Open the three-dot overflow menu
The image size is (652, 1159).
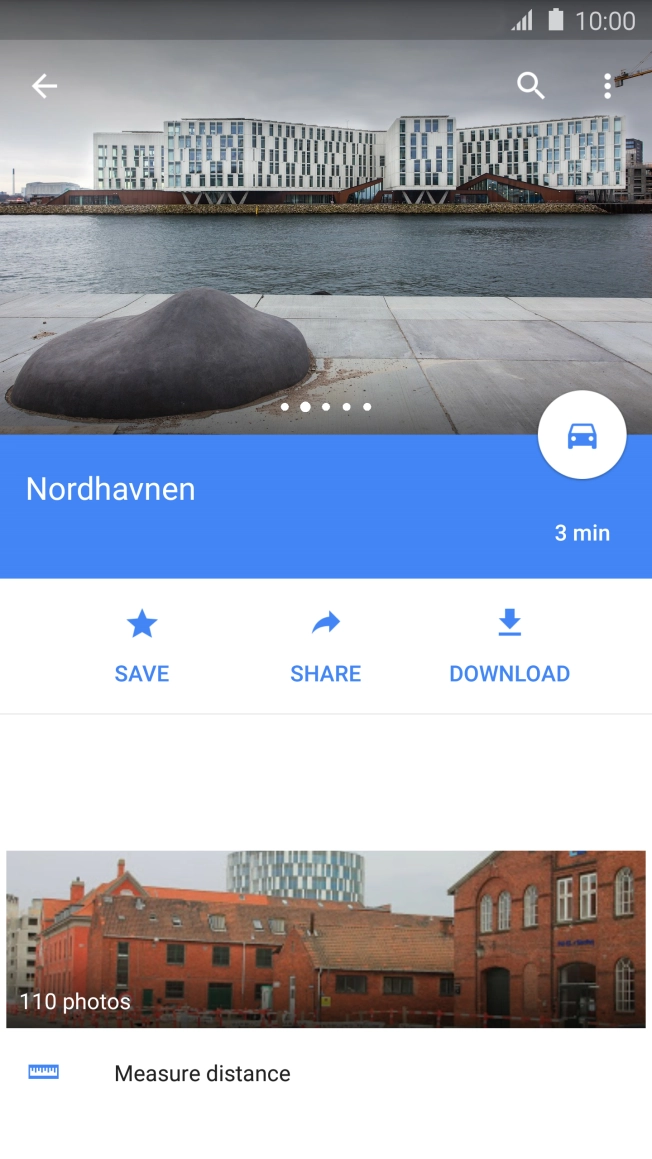[x=607, y=86]
